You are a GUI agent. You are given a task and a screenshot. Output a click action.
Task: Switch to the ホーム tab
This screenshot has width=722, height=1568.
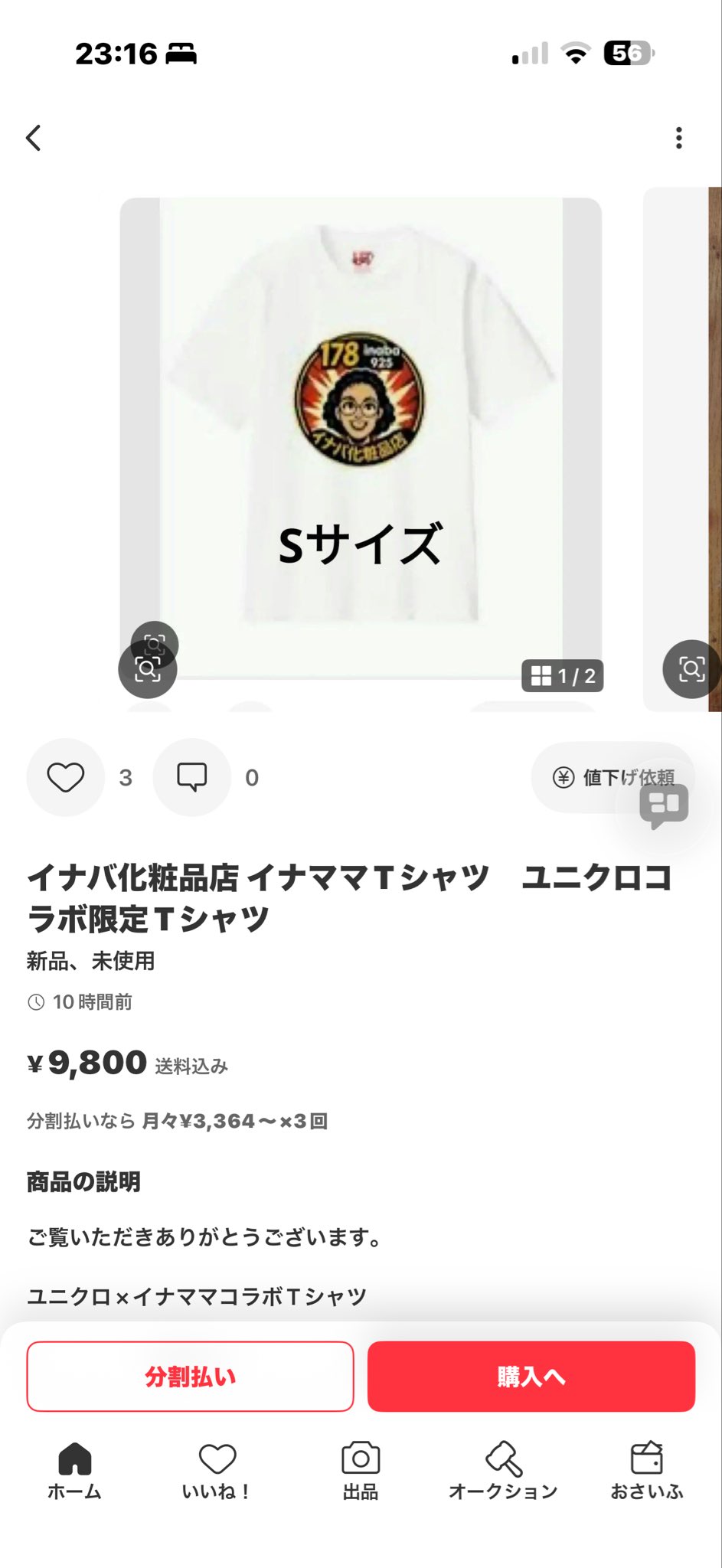(x=74, y=1469)
